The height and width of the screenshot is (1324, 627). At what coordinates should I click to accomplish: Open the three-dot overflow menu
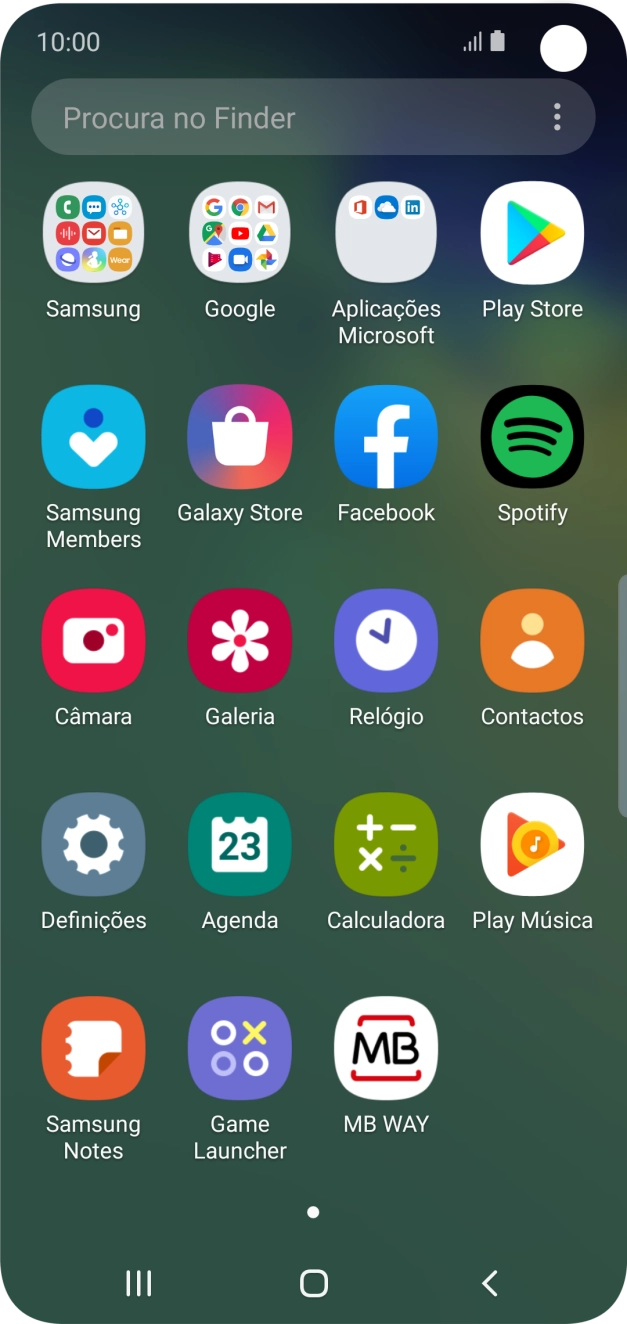tap(557, 117)
